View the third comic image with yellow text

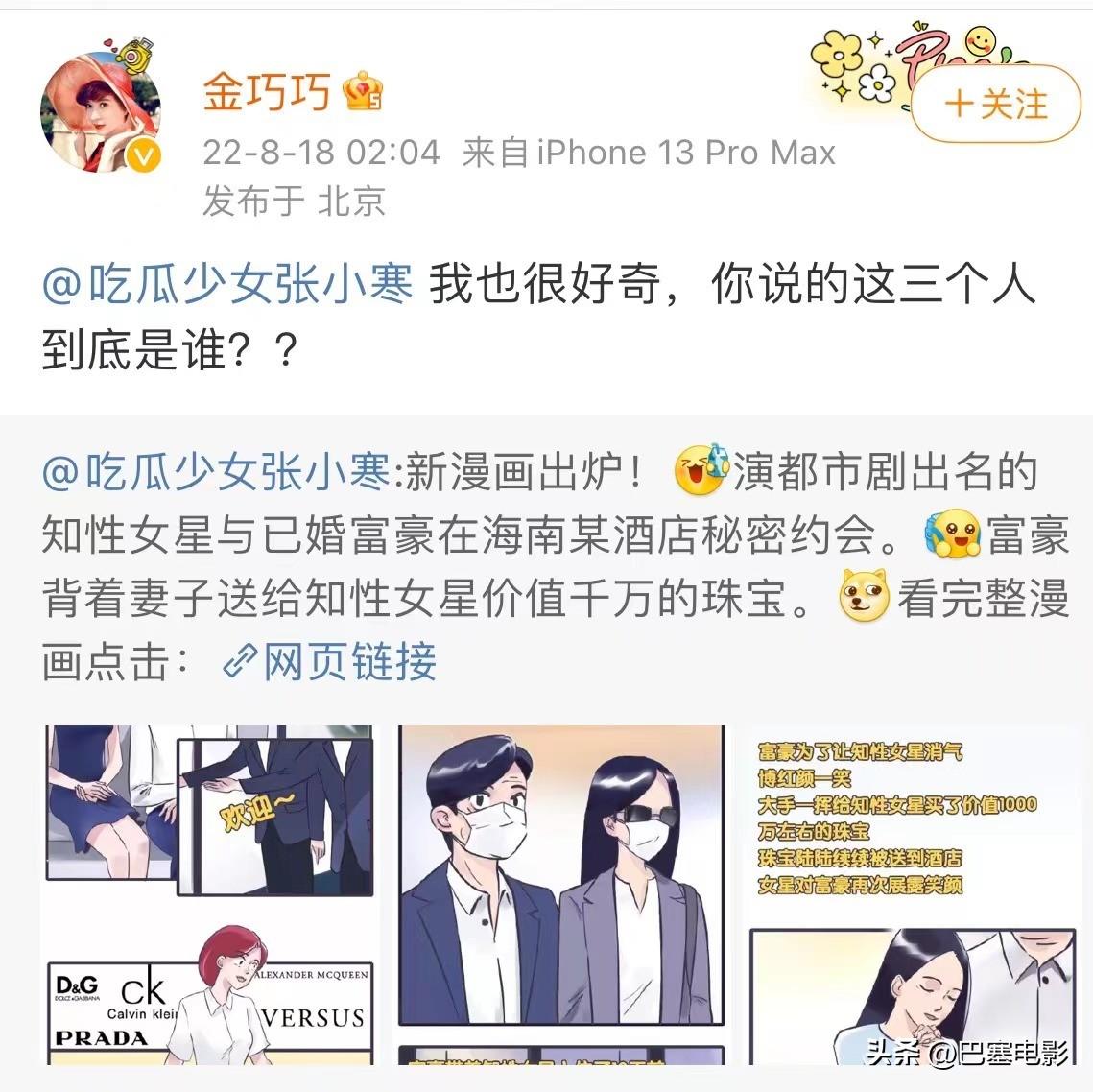[x=912, y=894]
